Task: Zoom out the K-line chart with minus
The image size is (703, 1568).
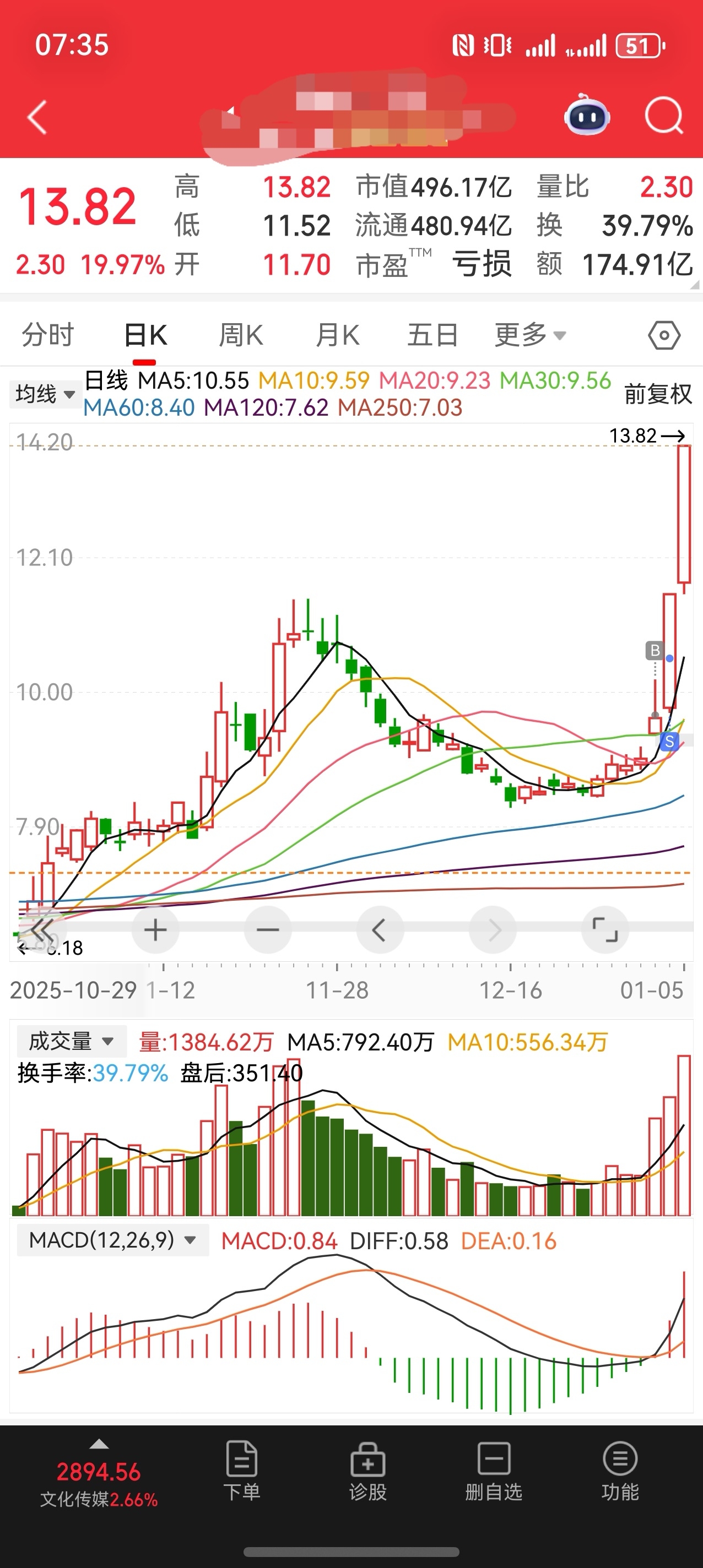Action: (267, 929)
